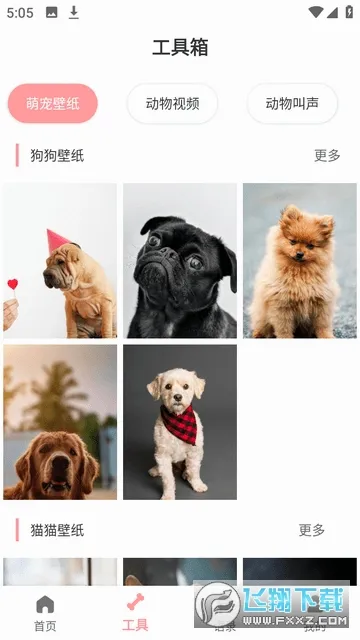Open the black pug wallpaper

[180, 260]
